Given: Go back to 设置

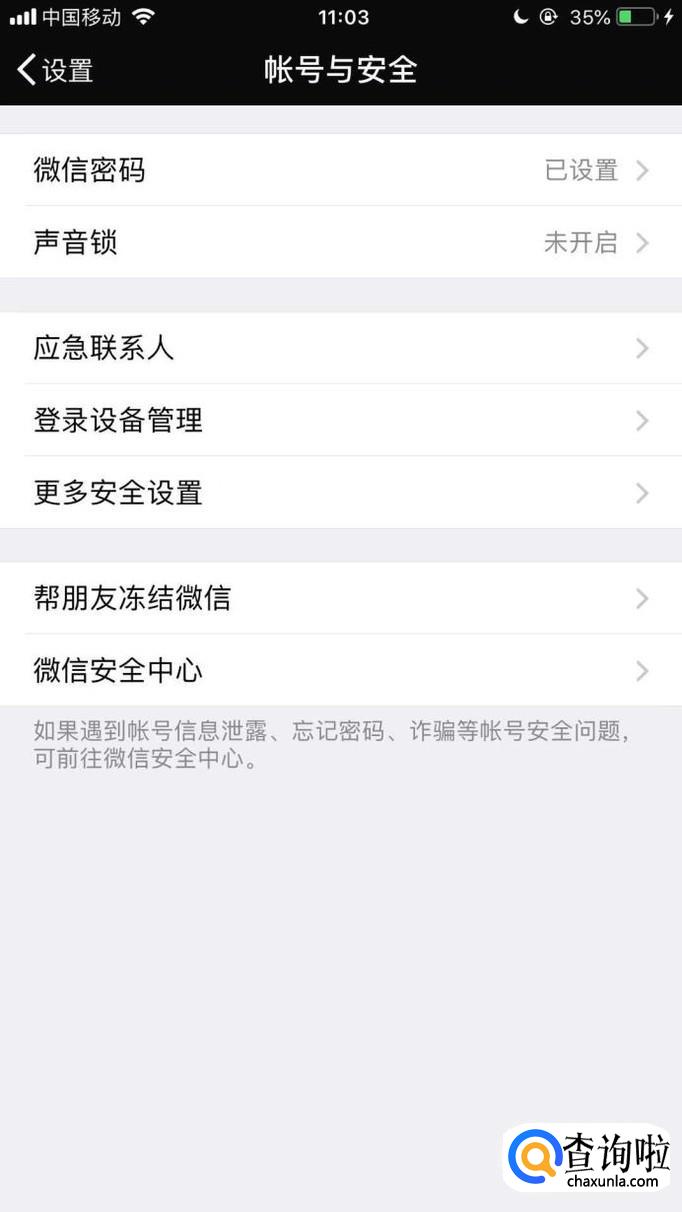Looking at the screenshot, I should [55, 70].
